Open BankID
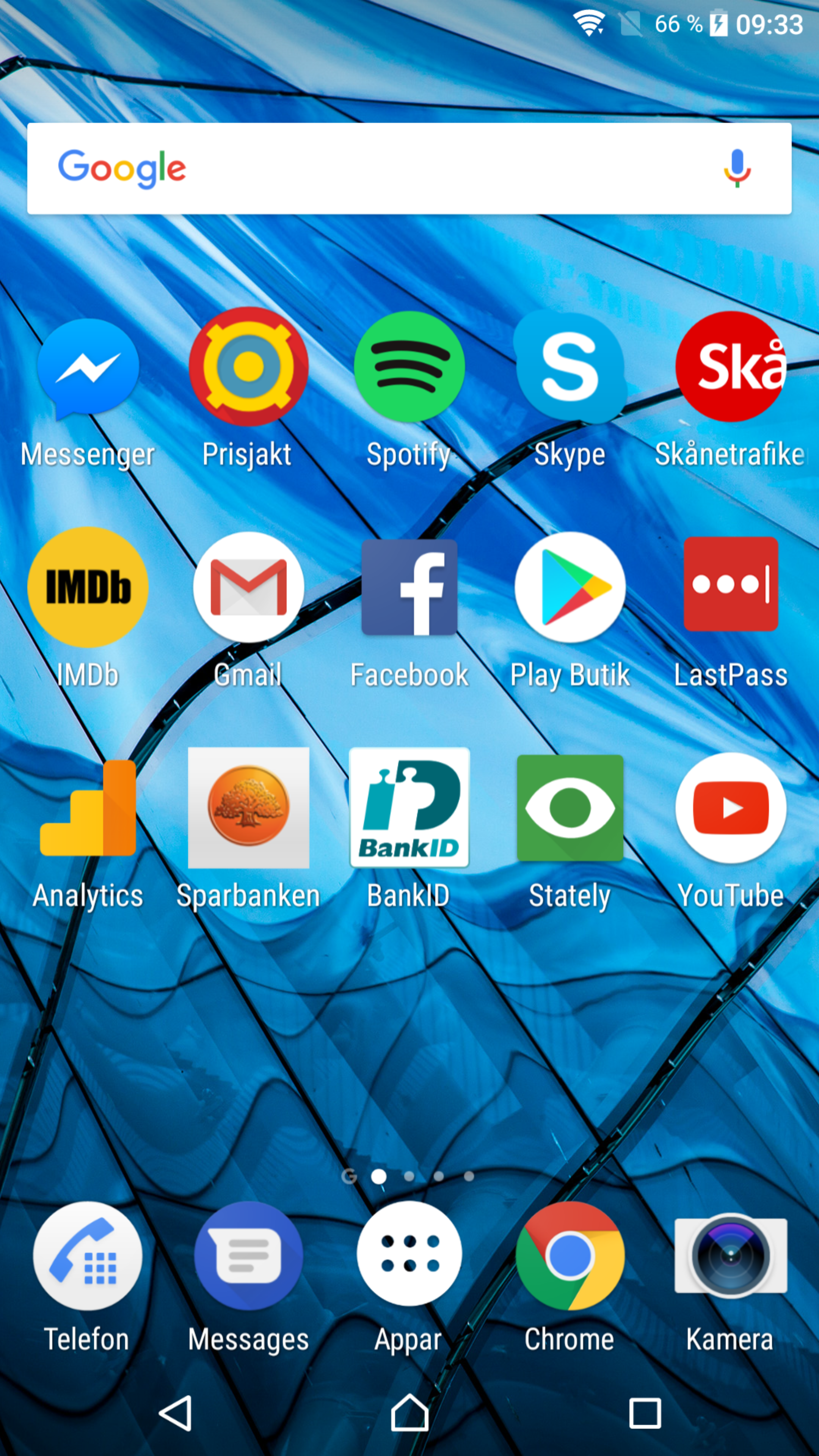Viewport: 819px width, 1456px height. pos(409,808)
